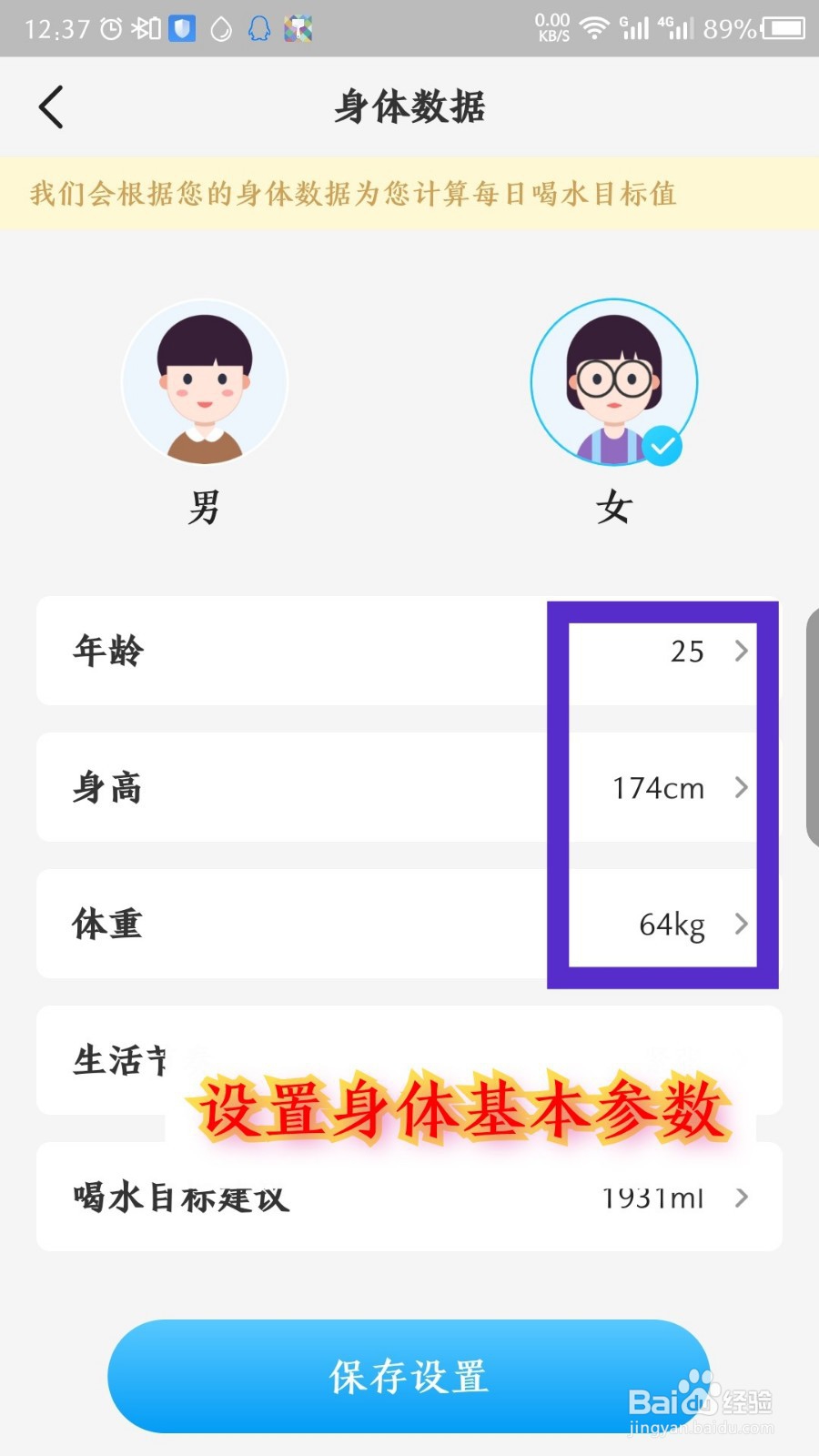Tap the QQ notification bell icon
819x1456 pixels.
259,27
